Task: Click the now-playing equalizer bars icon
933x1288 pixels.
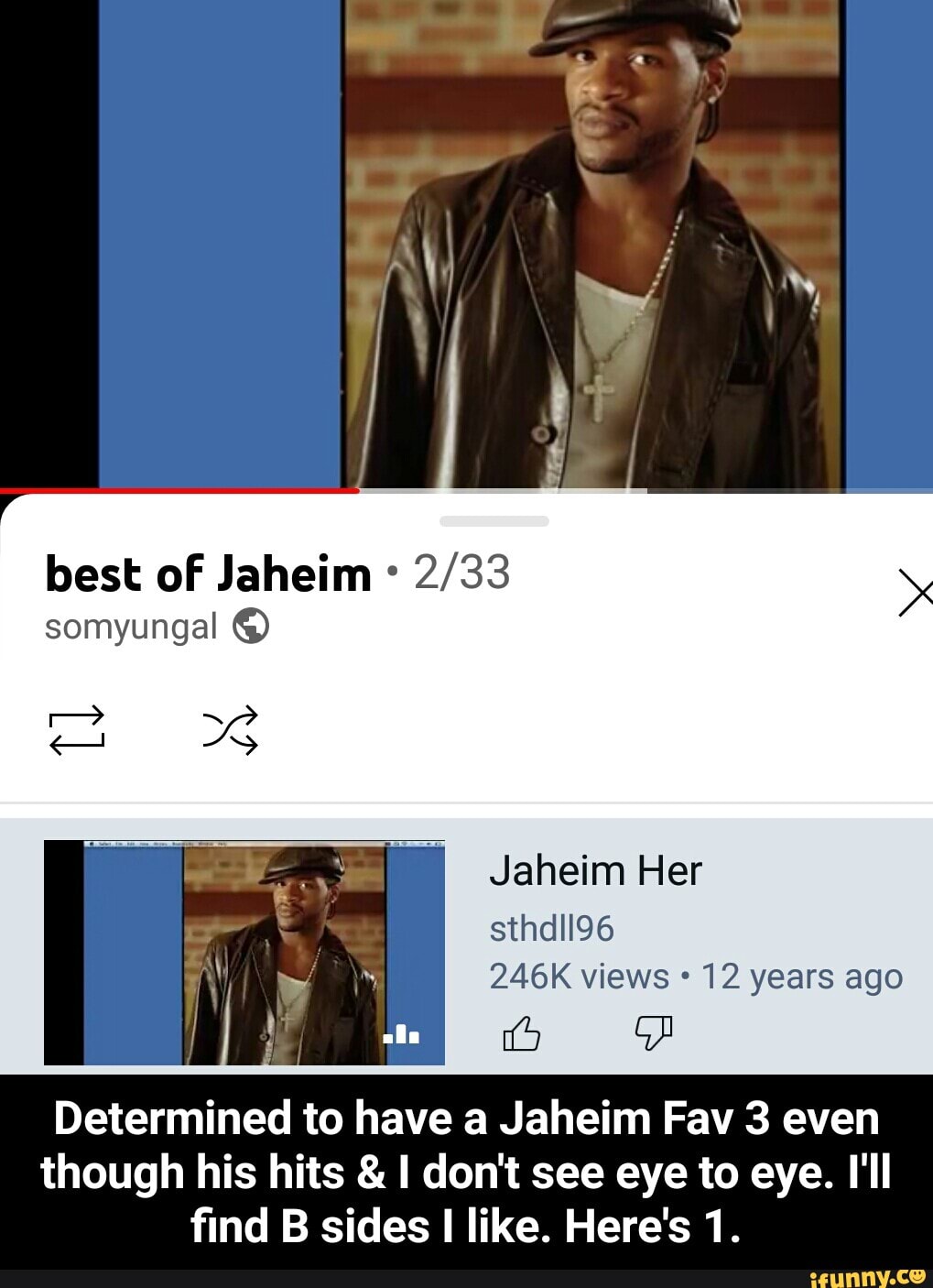Action: (x=403, y=1035)
